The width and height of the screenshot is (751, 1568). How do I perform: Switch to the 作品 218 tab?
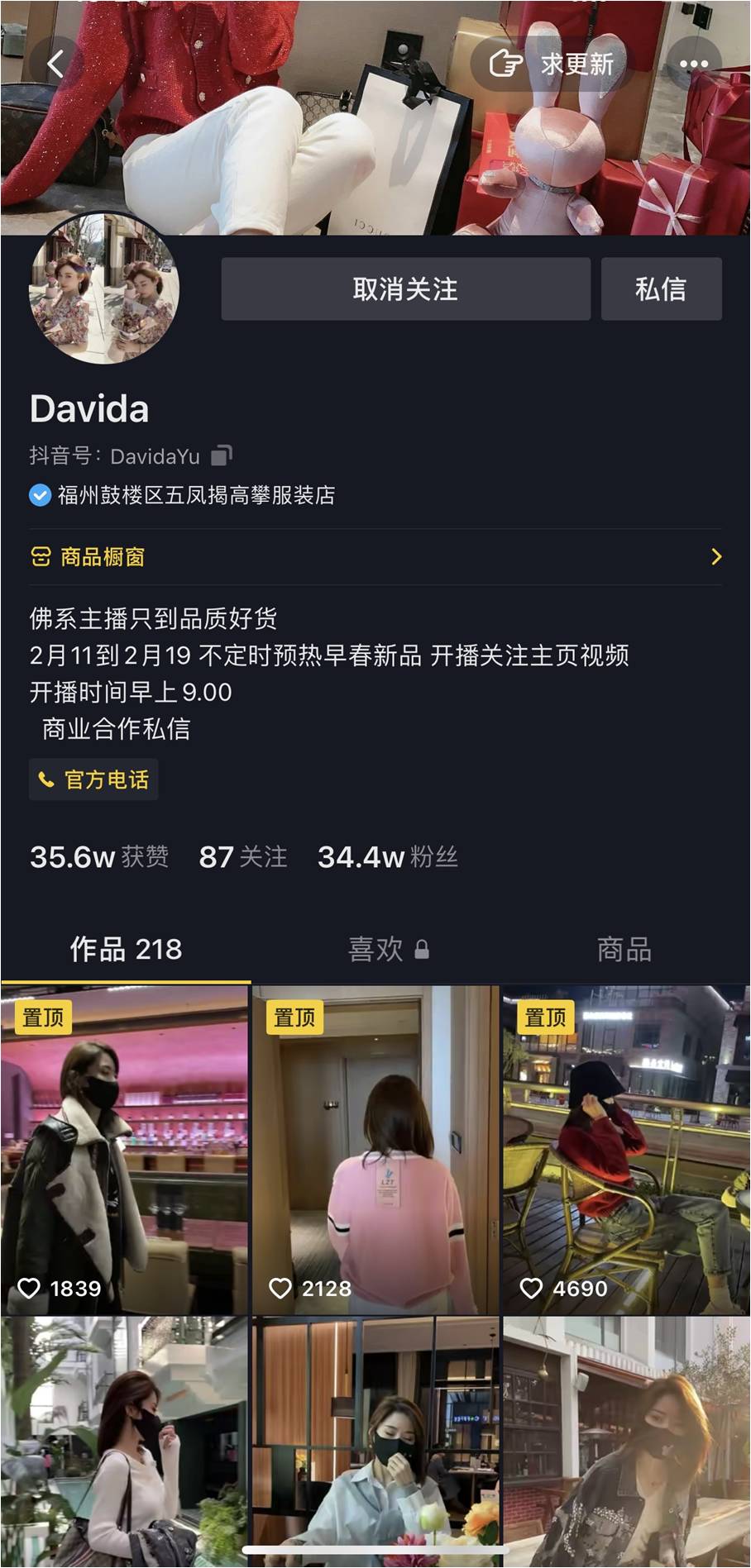(126, 949)
